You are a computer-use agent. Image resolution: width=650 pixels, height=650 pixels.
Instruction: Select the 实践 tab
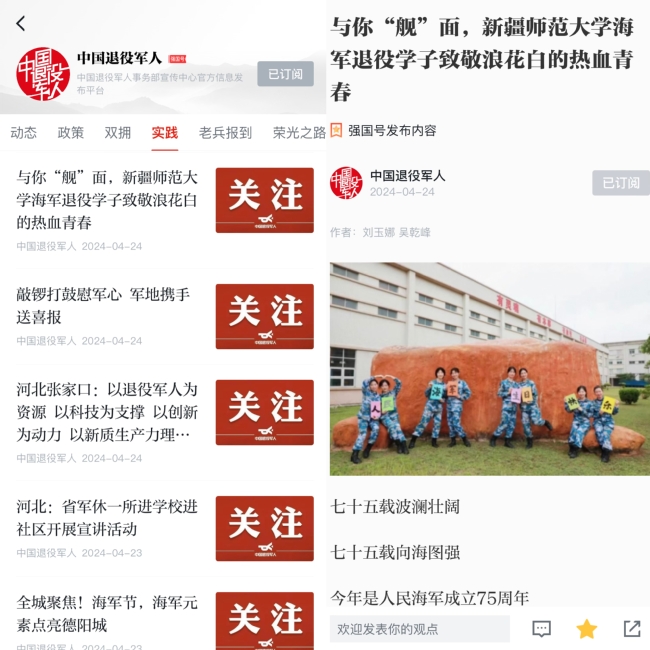(x=165, y=132)
